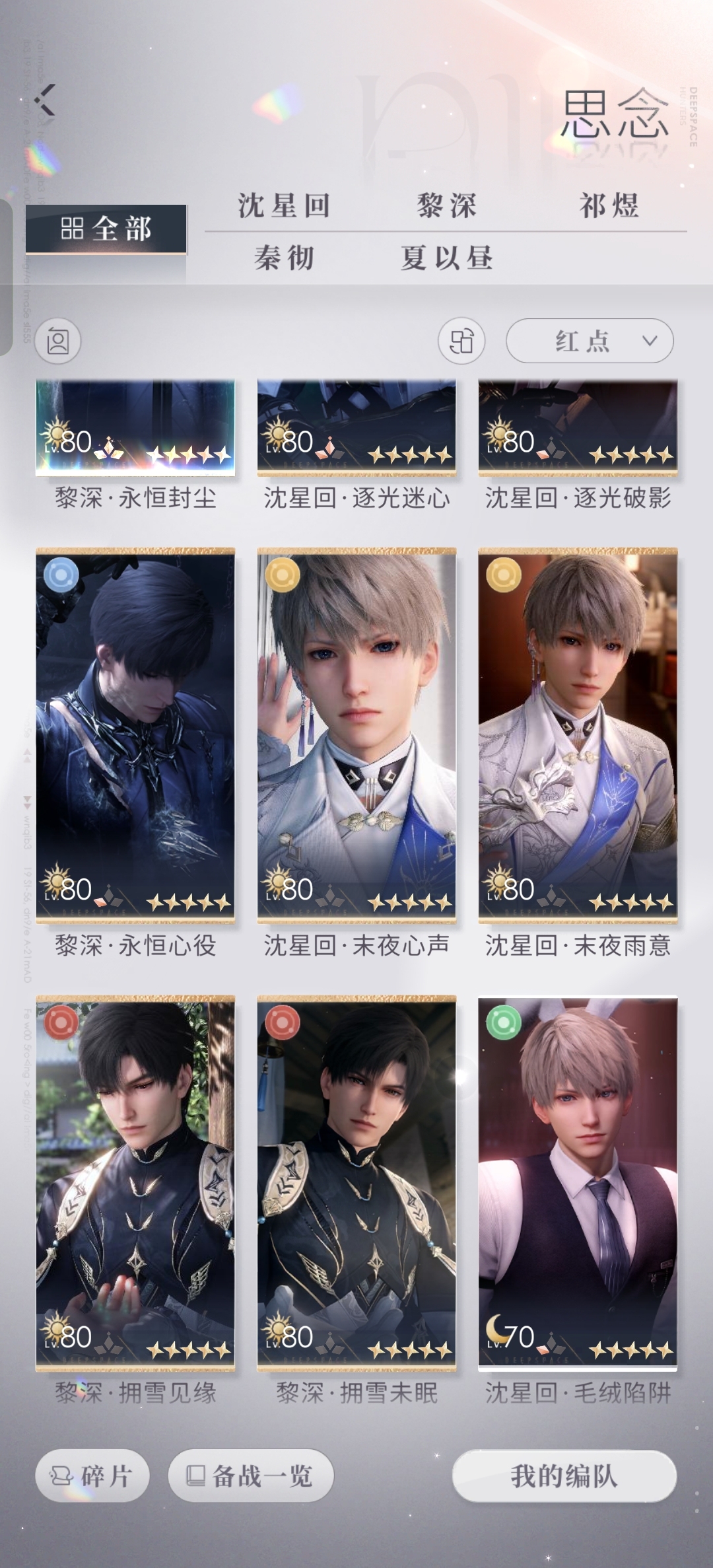The width and height of the screenshot is (713, 1568).
Task: Tap the card layout switch icon
Action: (461, 341)
